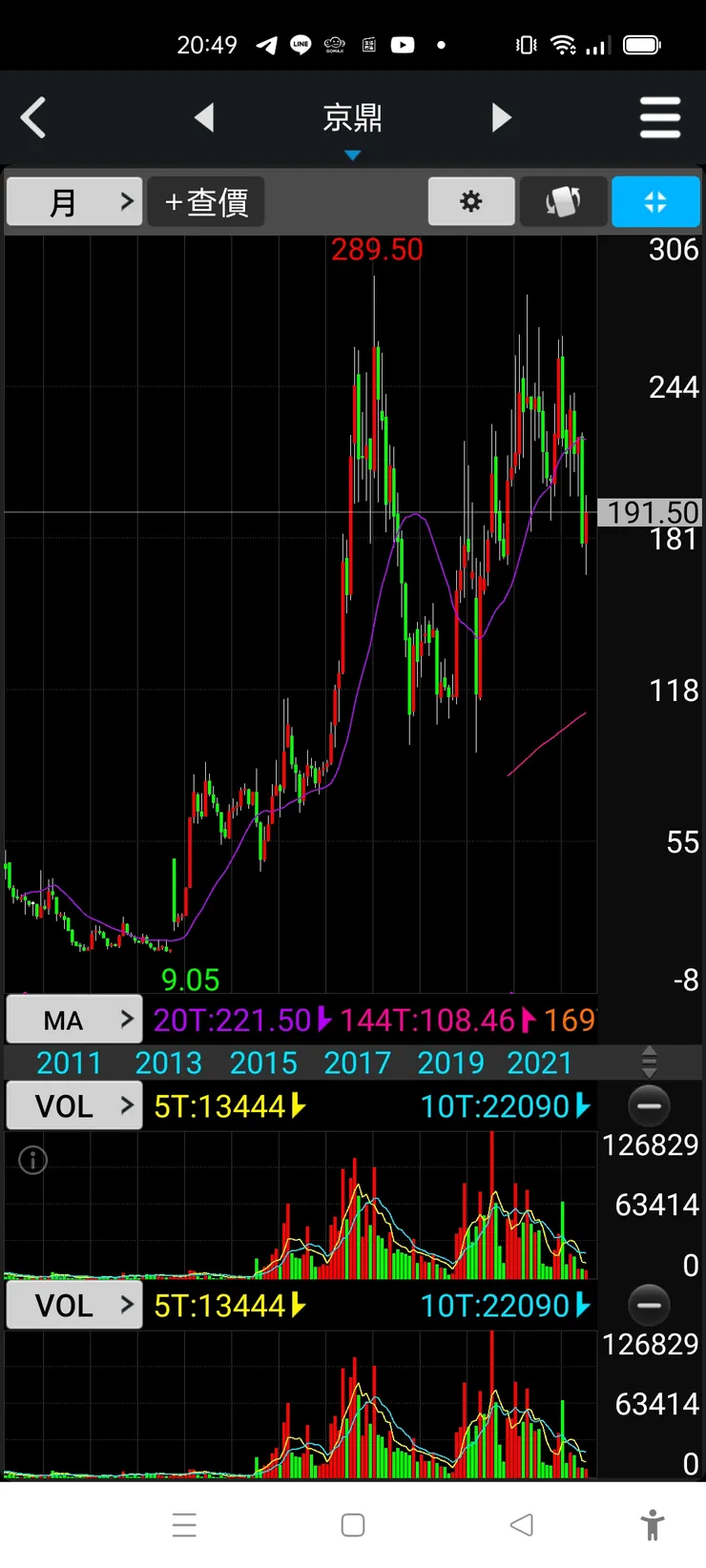This screenshot has height=1568, width=706.
Task: Open the hamburger menu
Action: 659,118
